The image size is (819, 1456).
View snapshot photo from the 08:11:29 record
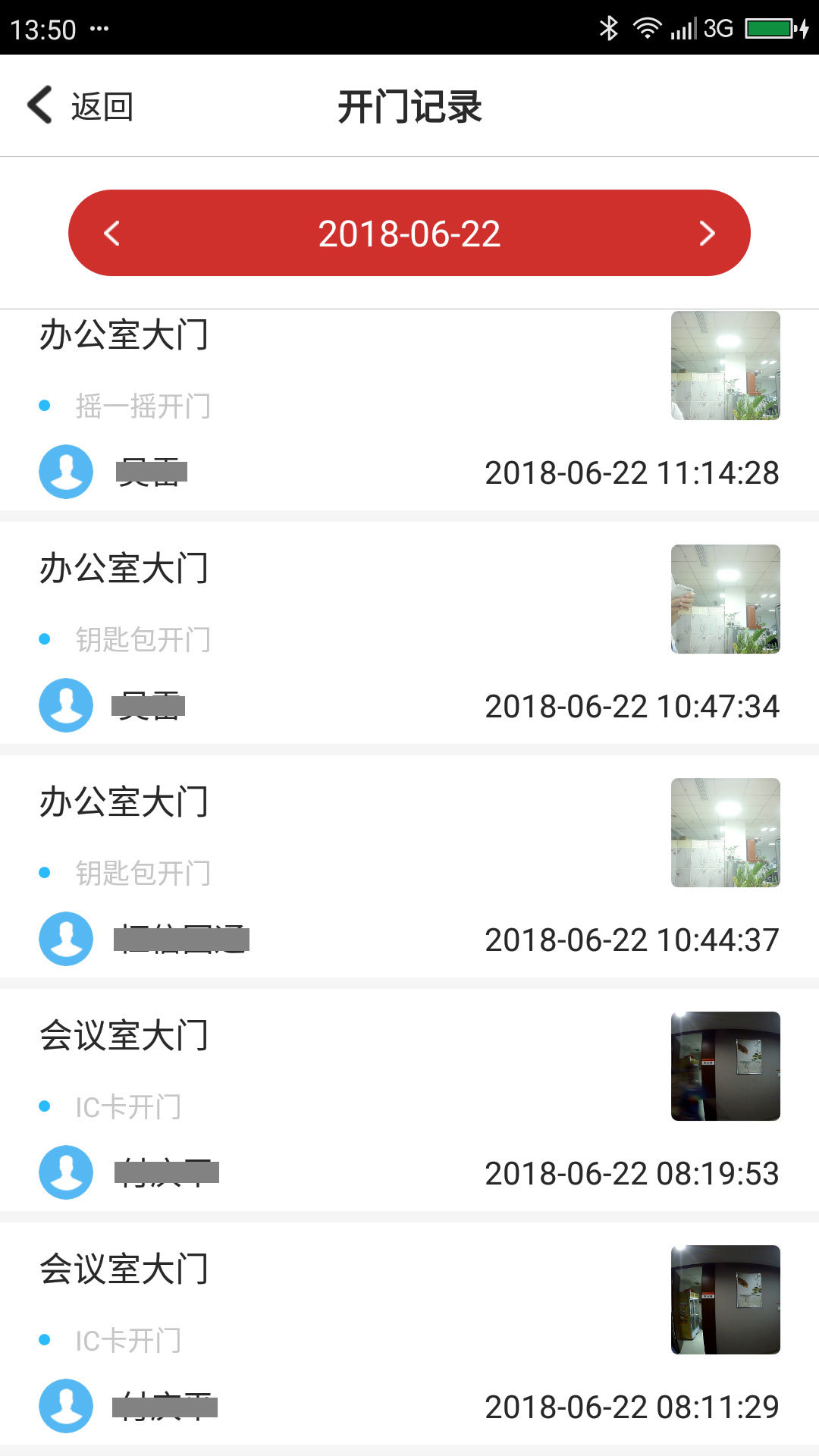pos(725,1300)
